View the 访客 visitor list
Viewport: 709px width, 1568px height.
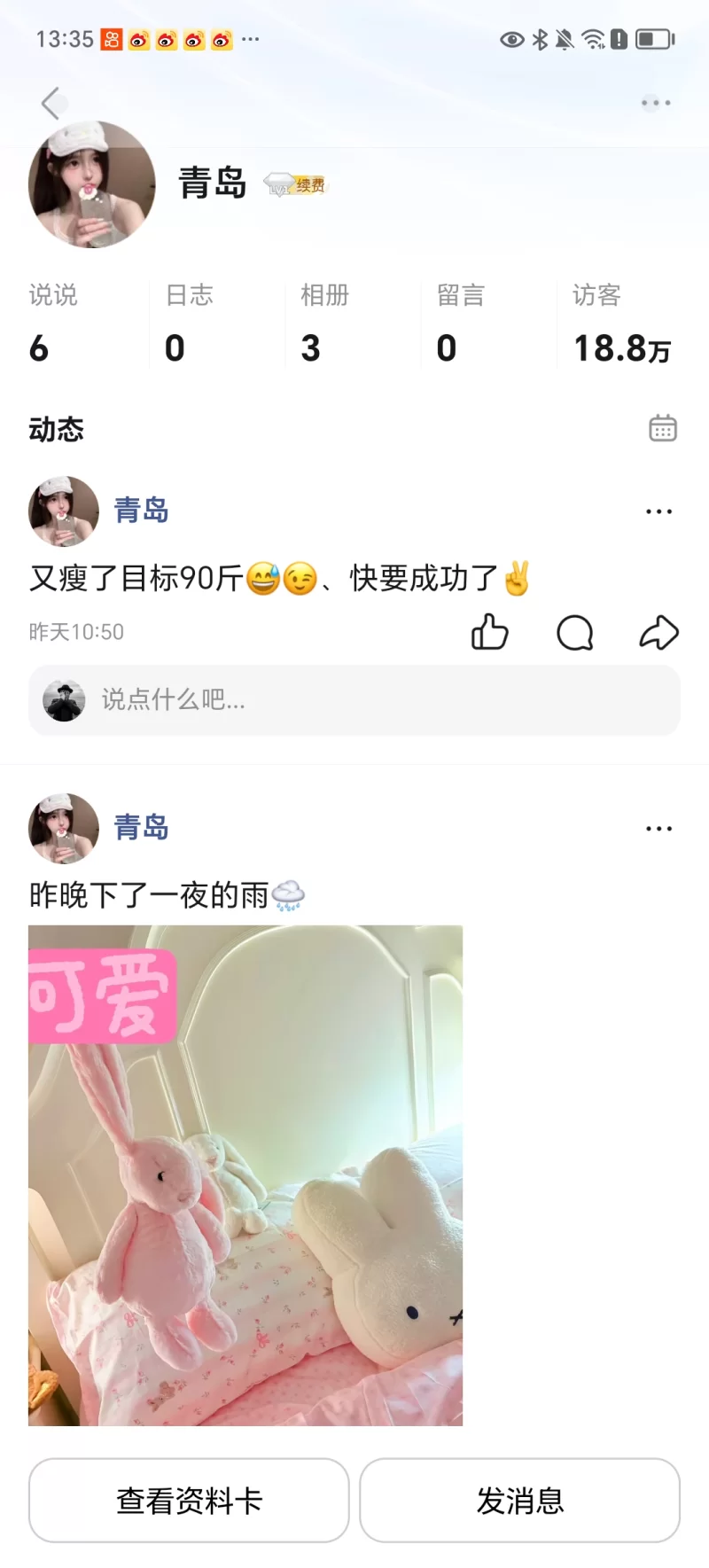[620, 324]
